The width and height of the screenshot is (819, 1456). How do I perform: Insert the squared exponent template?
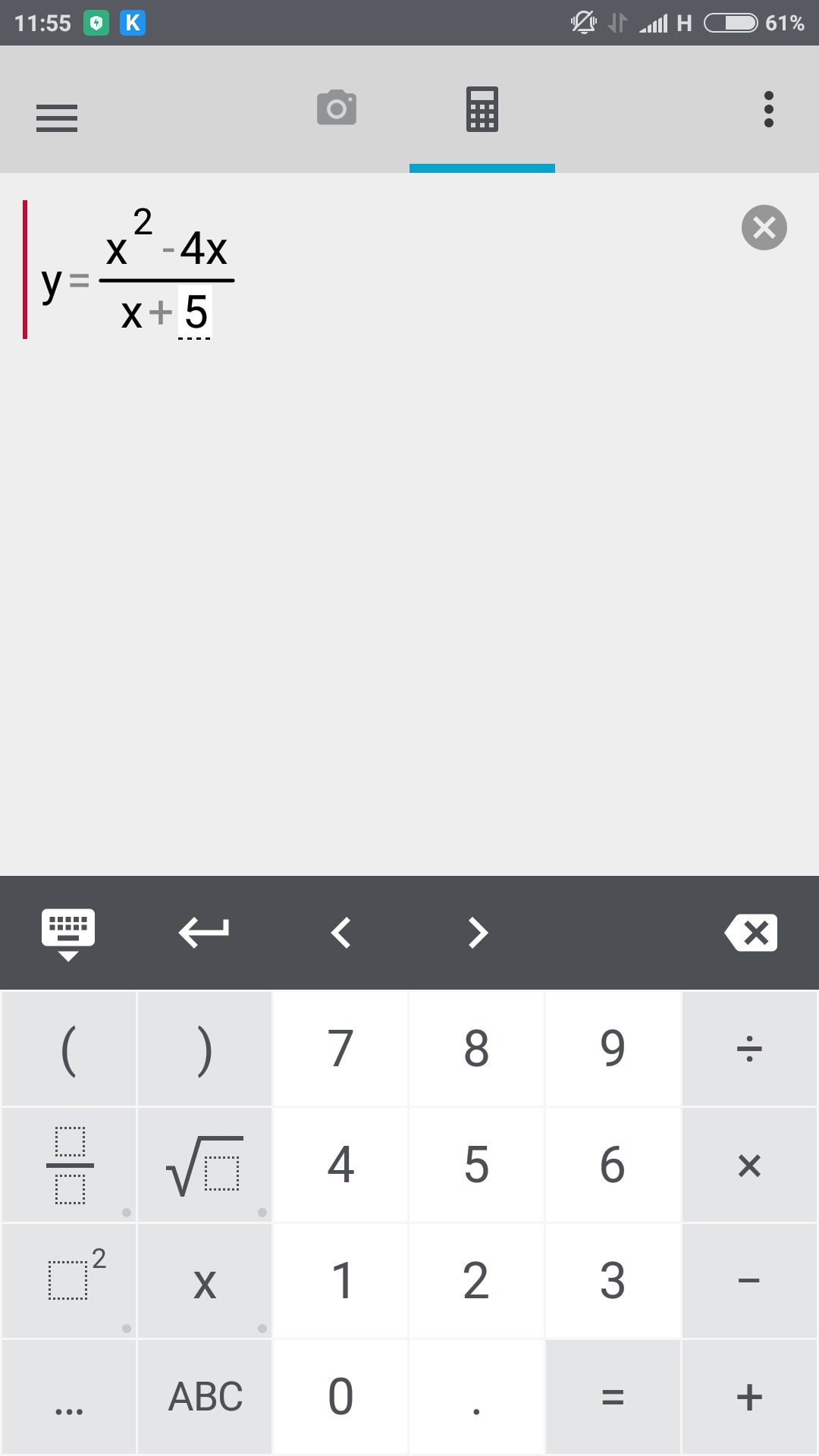tap(69, 1281)
